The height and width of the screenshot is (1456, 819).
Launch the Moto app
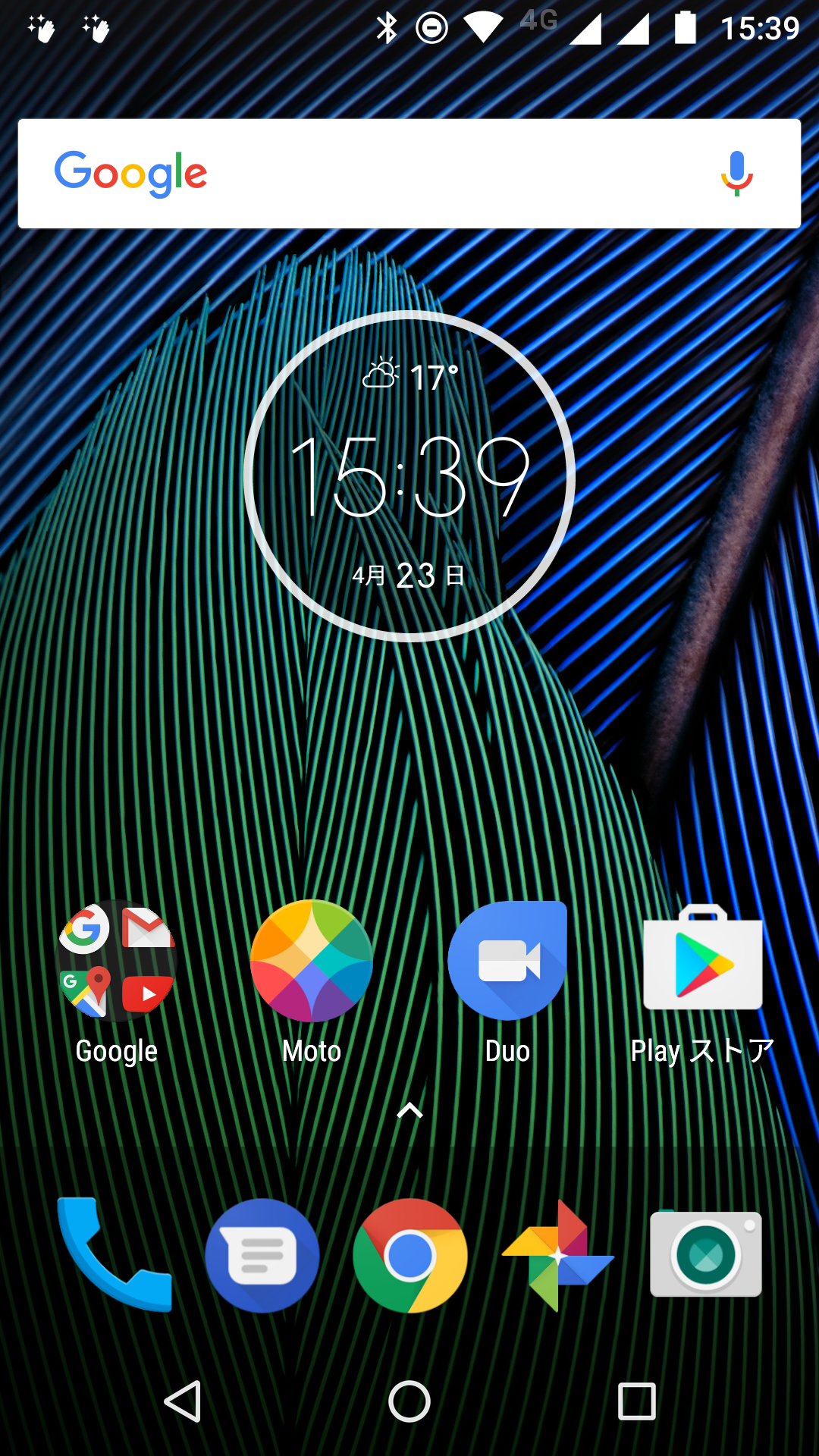312,962
